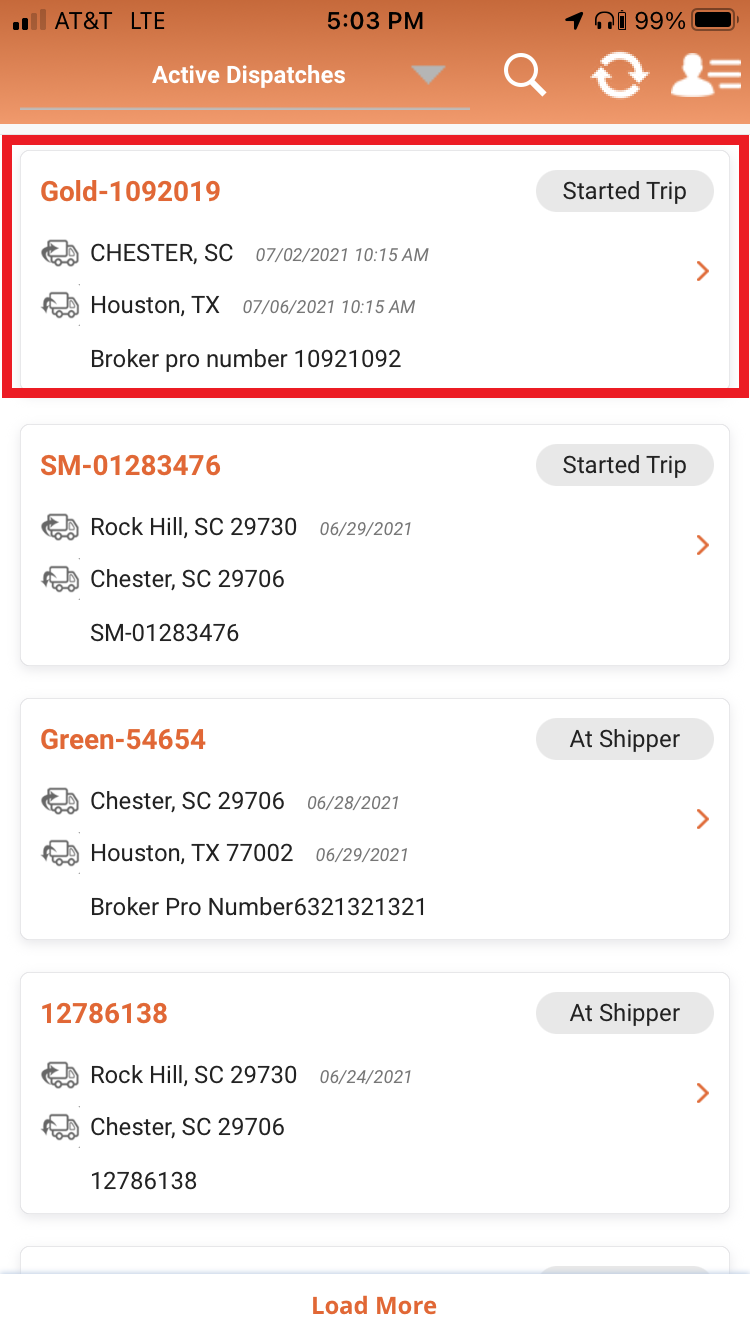The height and width of the screenshot is (1334, 750).
Task: Open the profile menu icon
Action: 705,76
